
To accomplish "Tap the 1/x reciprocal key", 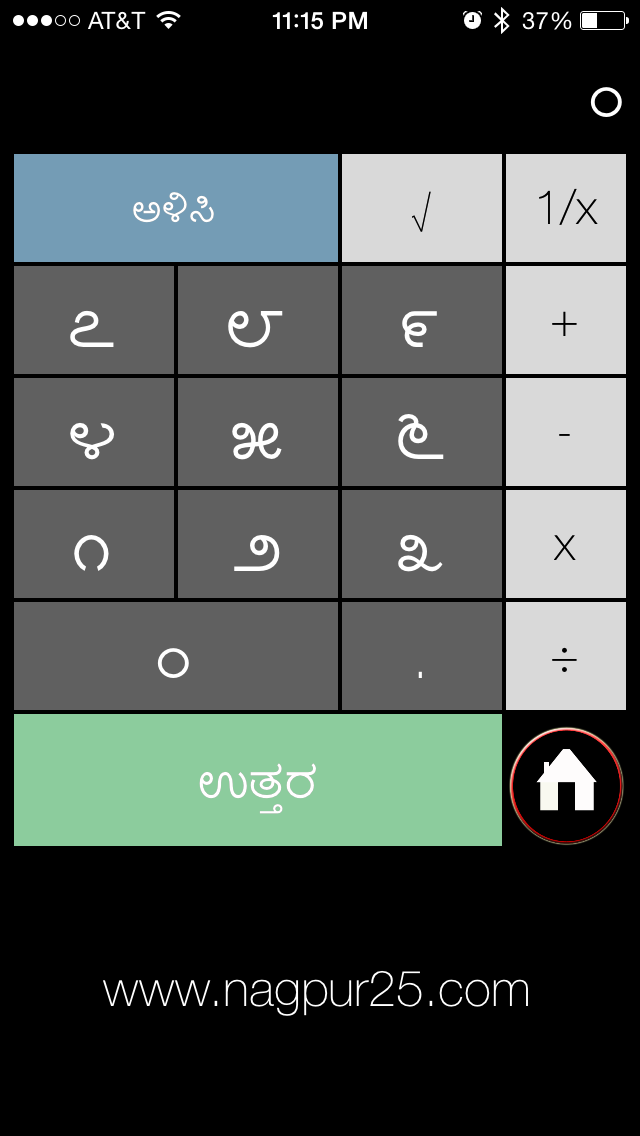I will [x=566, y=208].
